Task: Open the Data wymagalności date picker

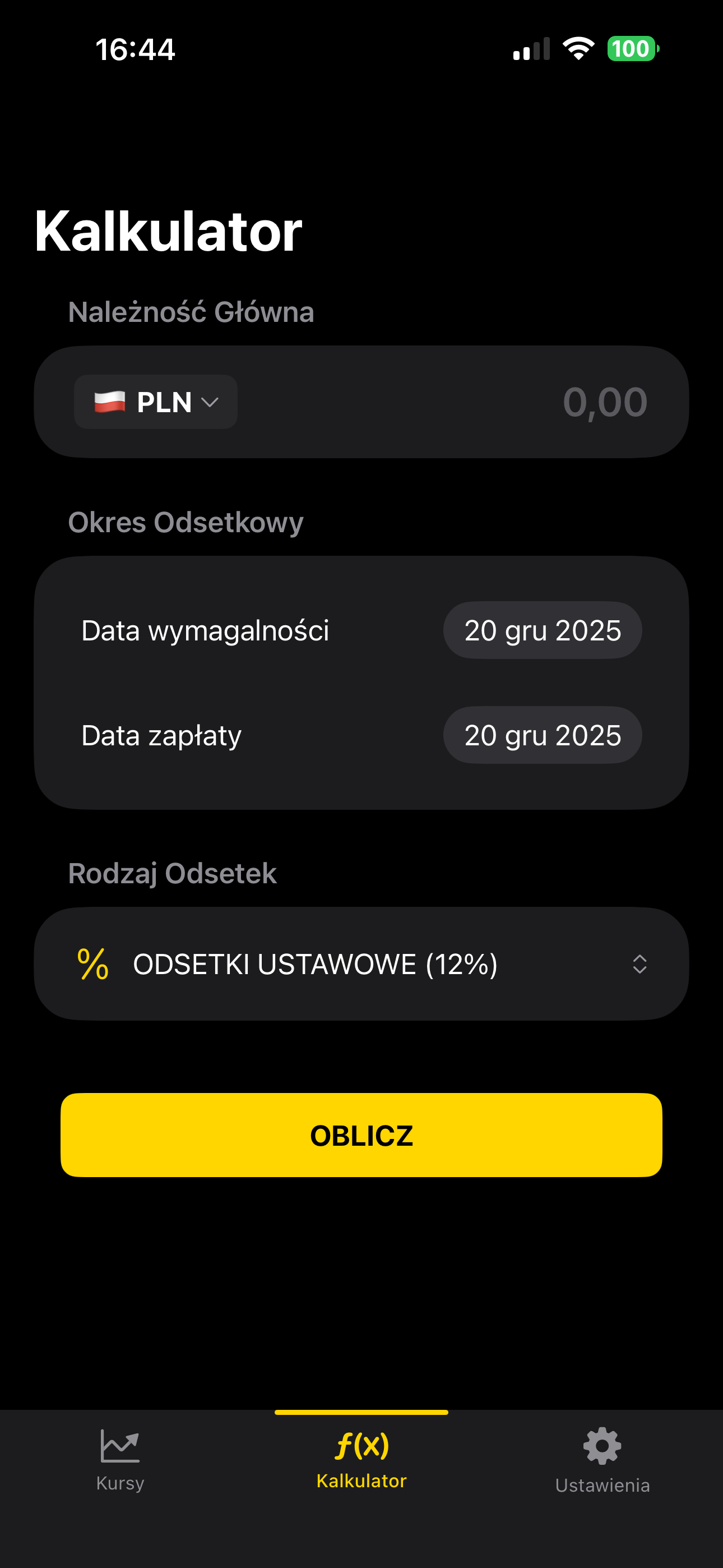Action: point(541,630)
